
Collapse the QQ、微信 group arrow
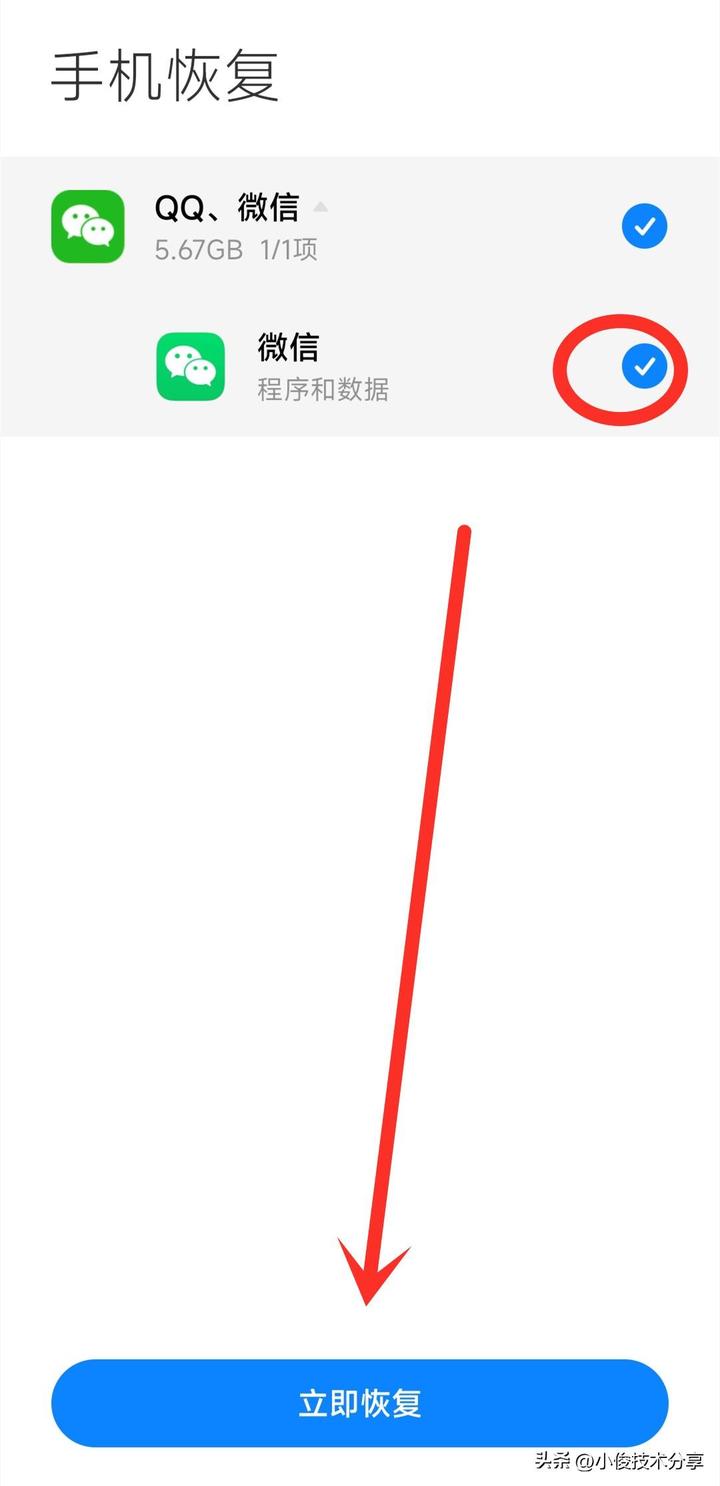(320, 207)
